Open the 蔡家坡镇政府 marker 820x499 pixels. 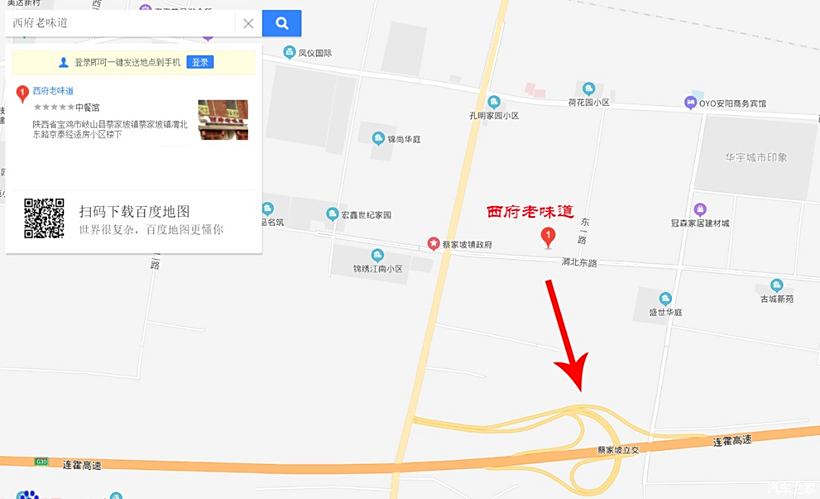point(433,243)
